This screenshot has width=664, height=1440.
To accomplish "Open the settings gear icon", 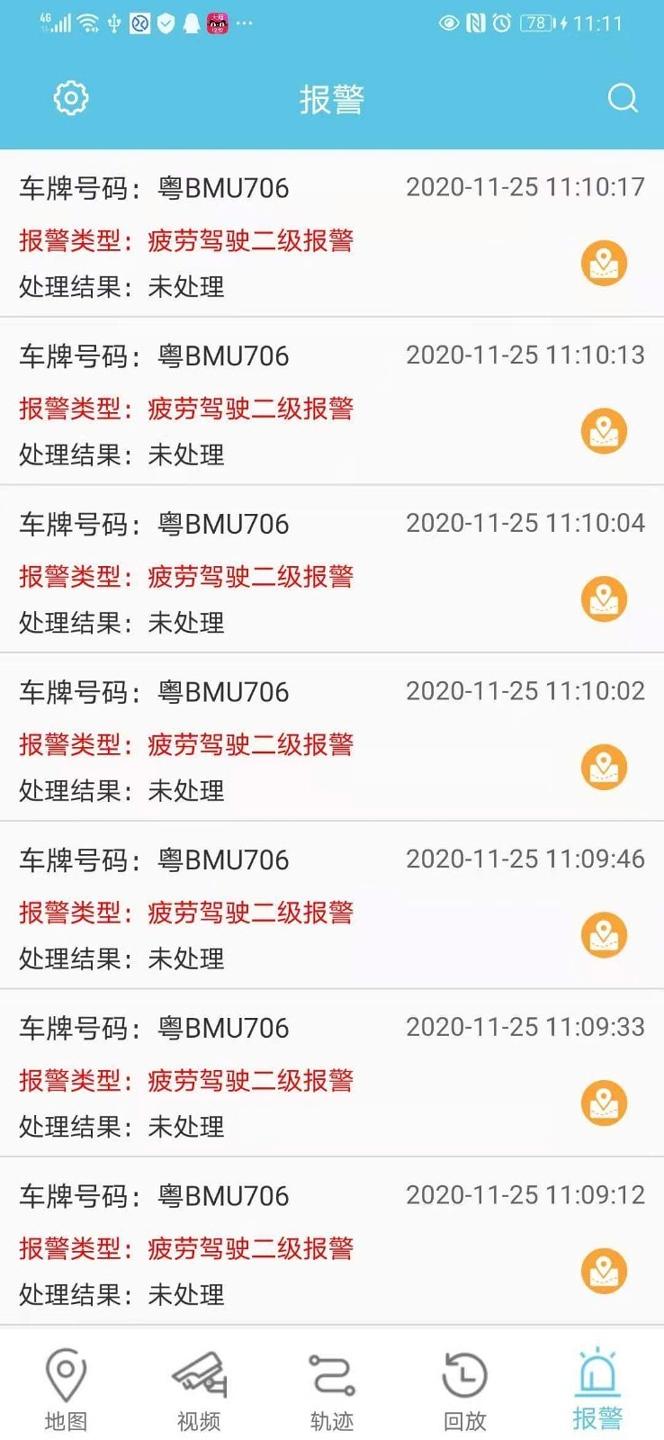I will pos(71,98).
